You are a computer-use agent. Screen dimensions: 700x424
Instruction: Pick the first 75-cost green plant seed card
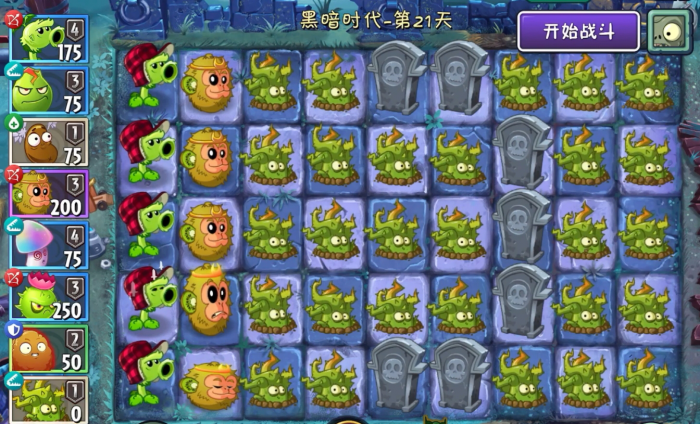point(49,90)
